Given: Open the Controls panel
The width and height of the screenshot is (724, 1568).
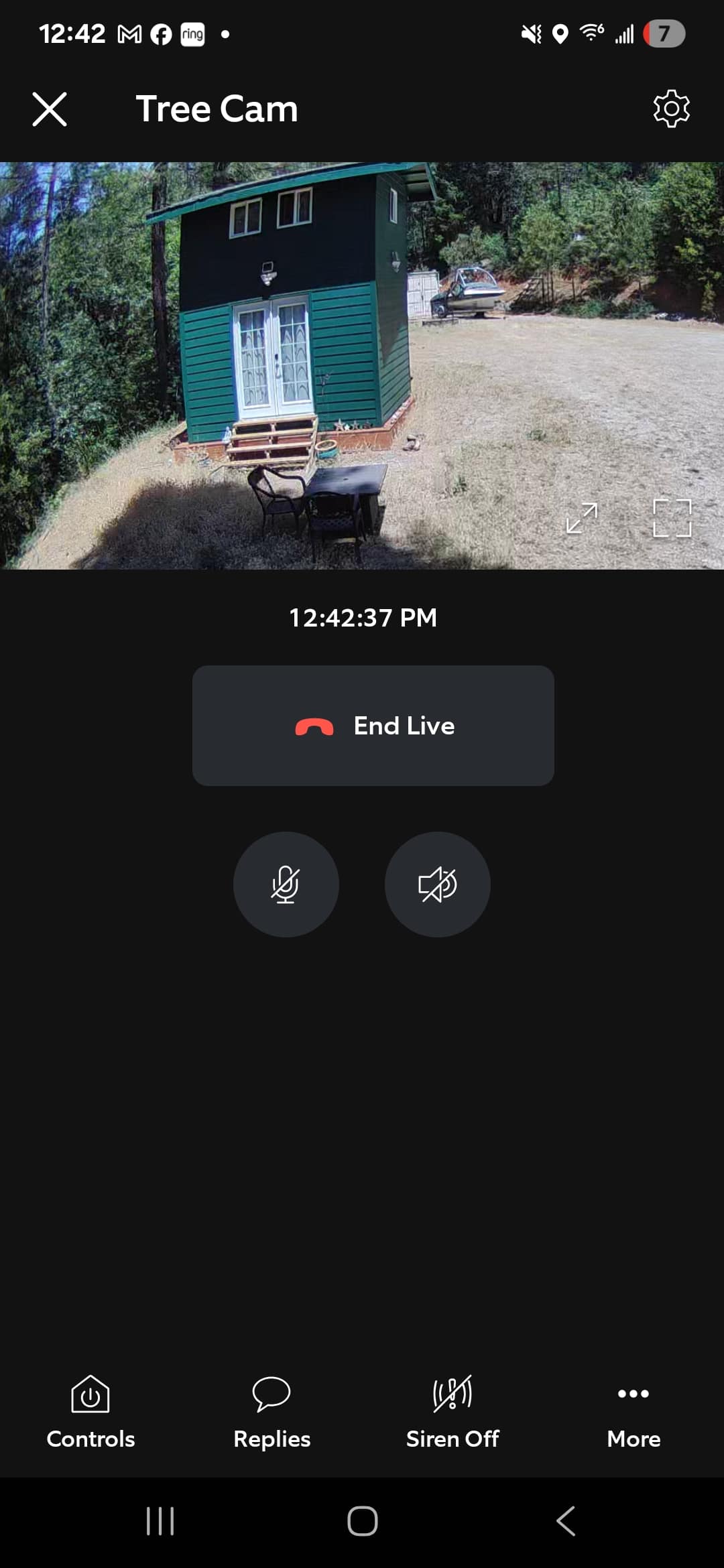Looking at the screenshot, I should coord(90,1411).
